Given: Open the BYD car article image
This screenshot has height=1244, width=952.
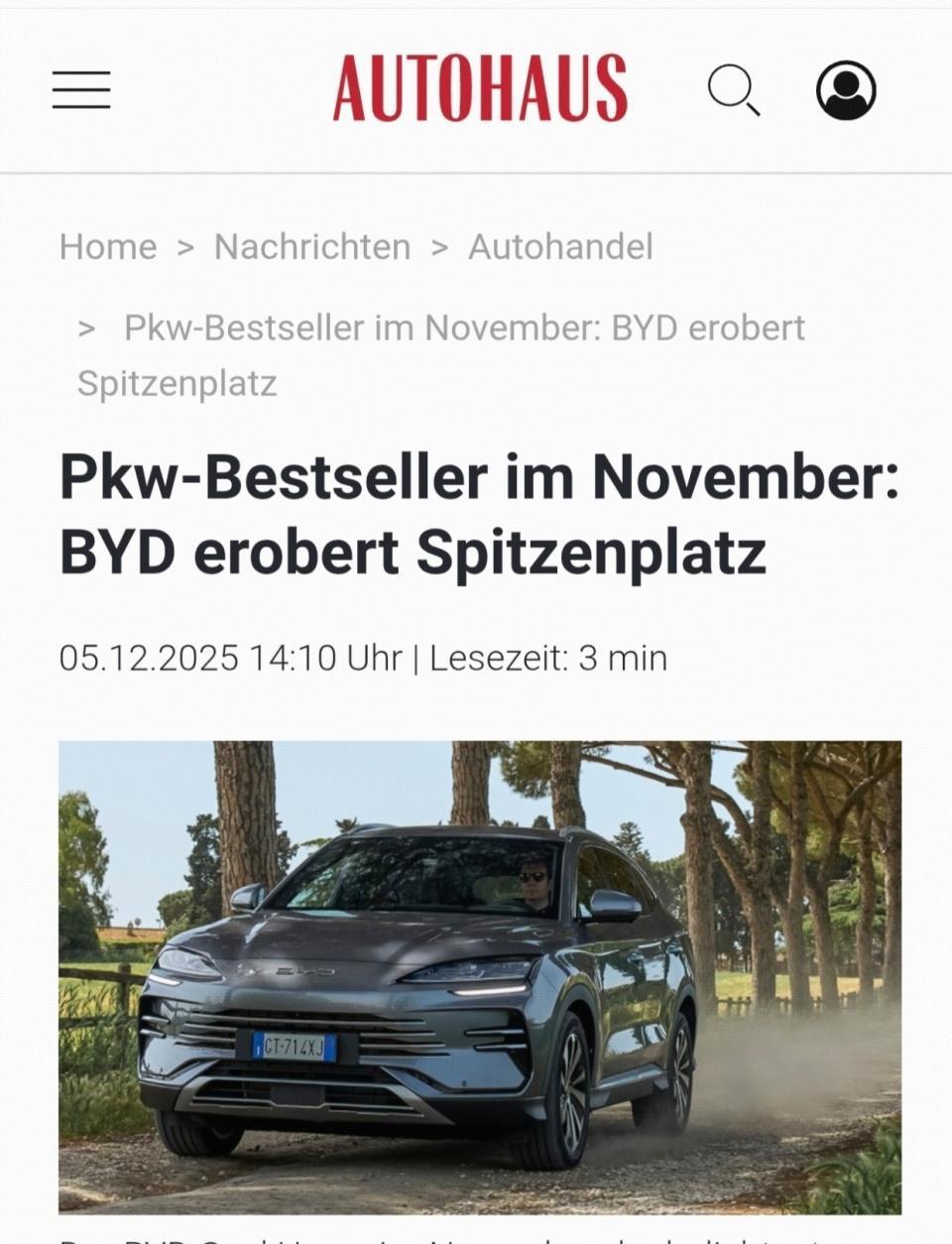Looking at the screenshot, I should [480, 977].
